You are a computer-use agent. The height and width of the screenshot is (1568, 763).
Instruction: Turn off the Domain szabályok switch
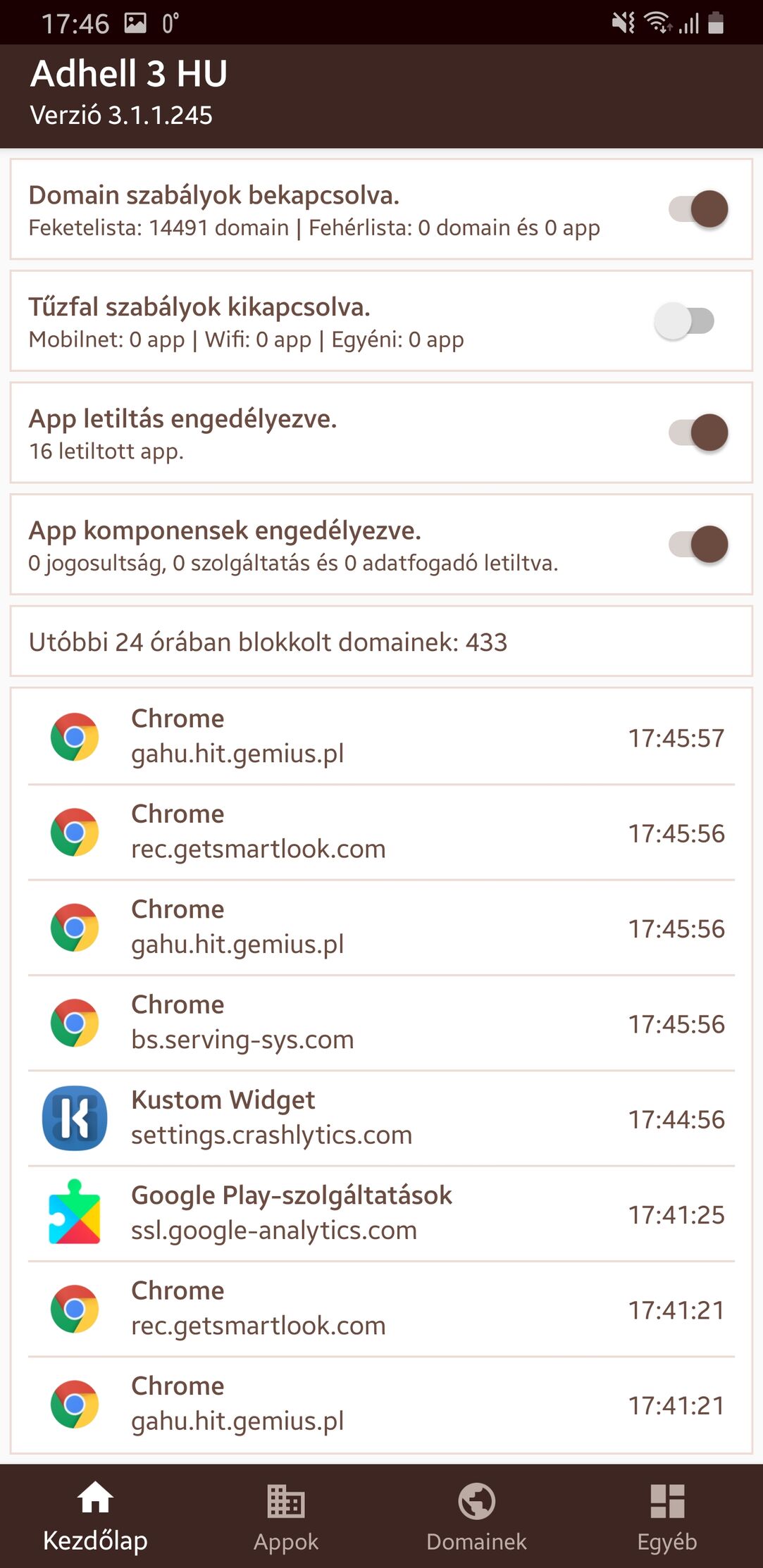click(697, 209)
